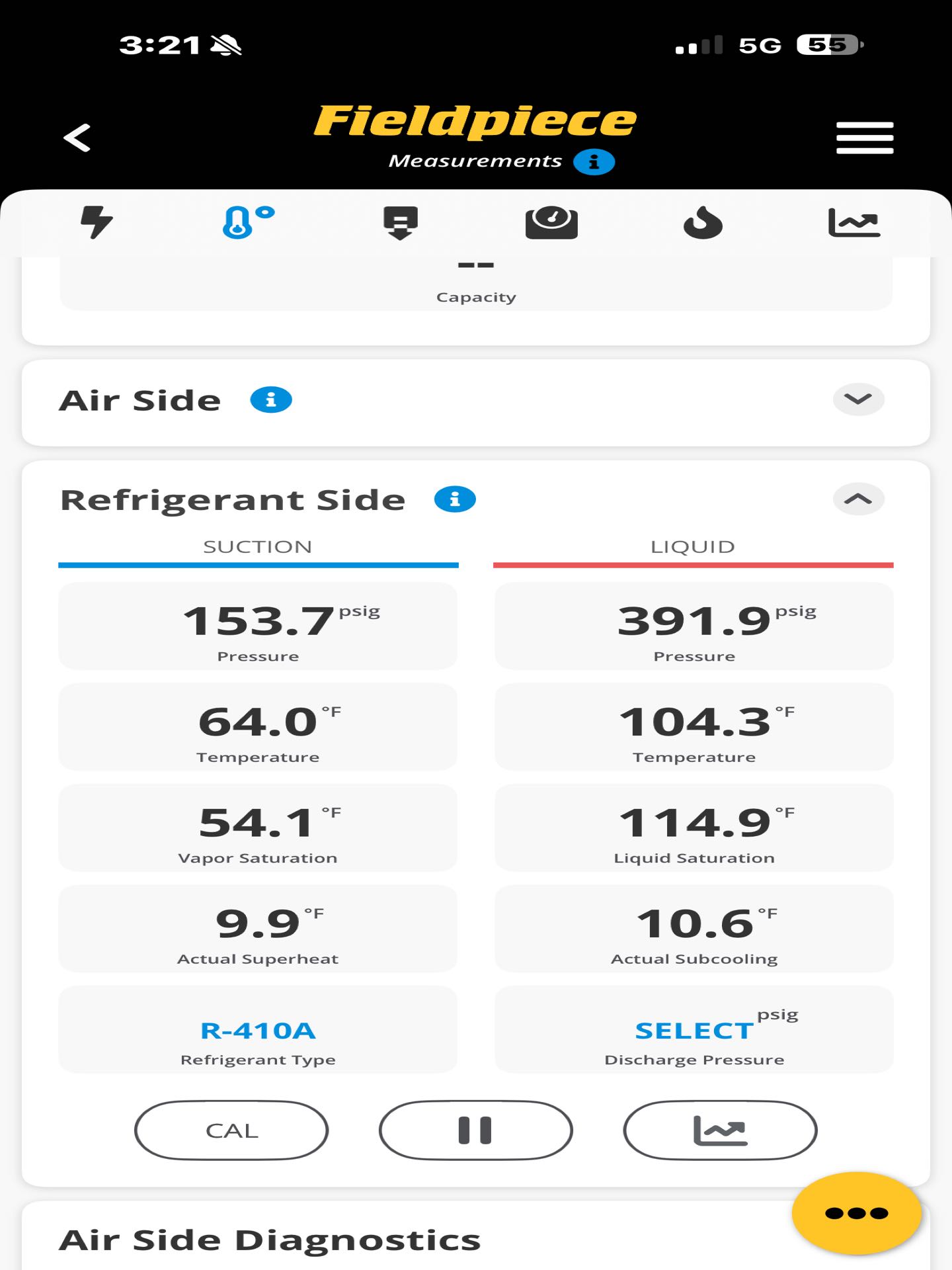Screen dimensions: 952x1270
Task: Open the trend chart tab in toolbar
Action: (854, 222)
